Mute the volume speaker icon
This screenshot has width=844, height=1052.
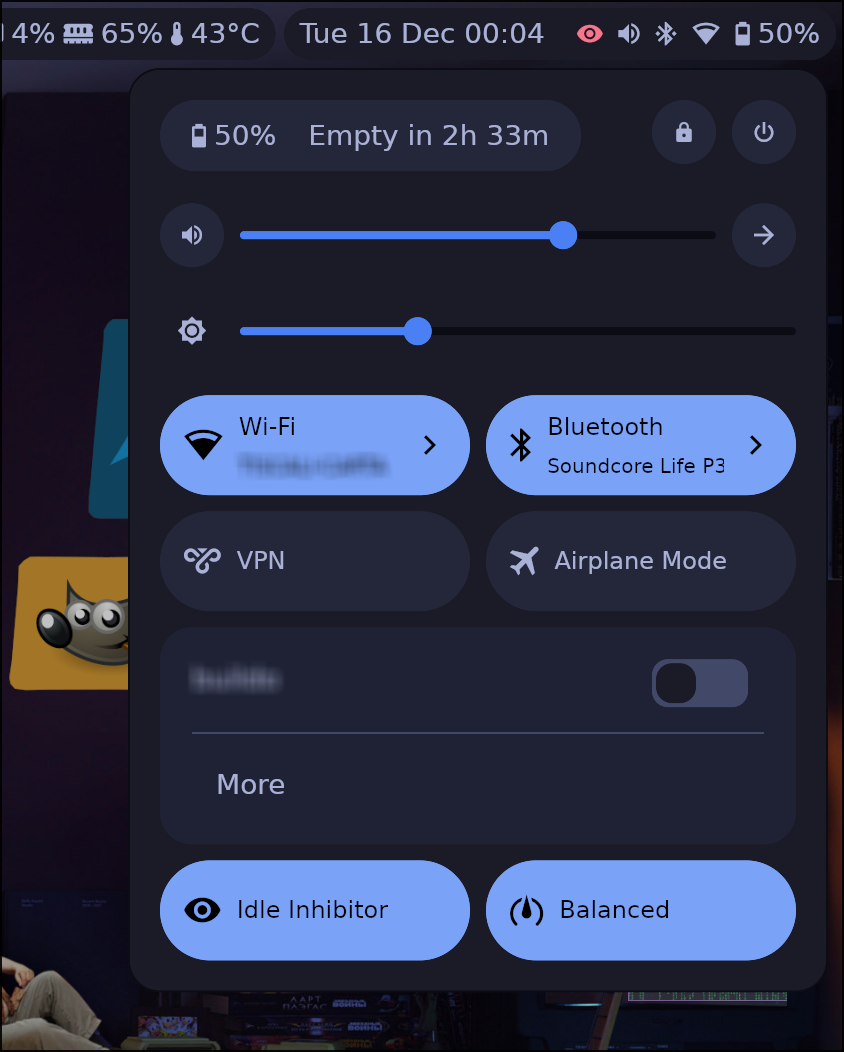192,235
